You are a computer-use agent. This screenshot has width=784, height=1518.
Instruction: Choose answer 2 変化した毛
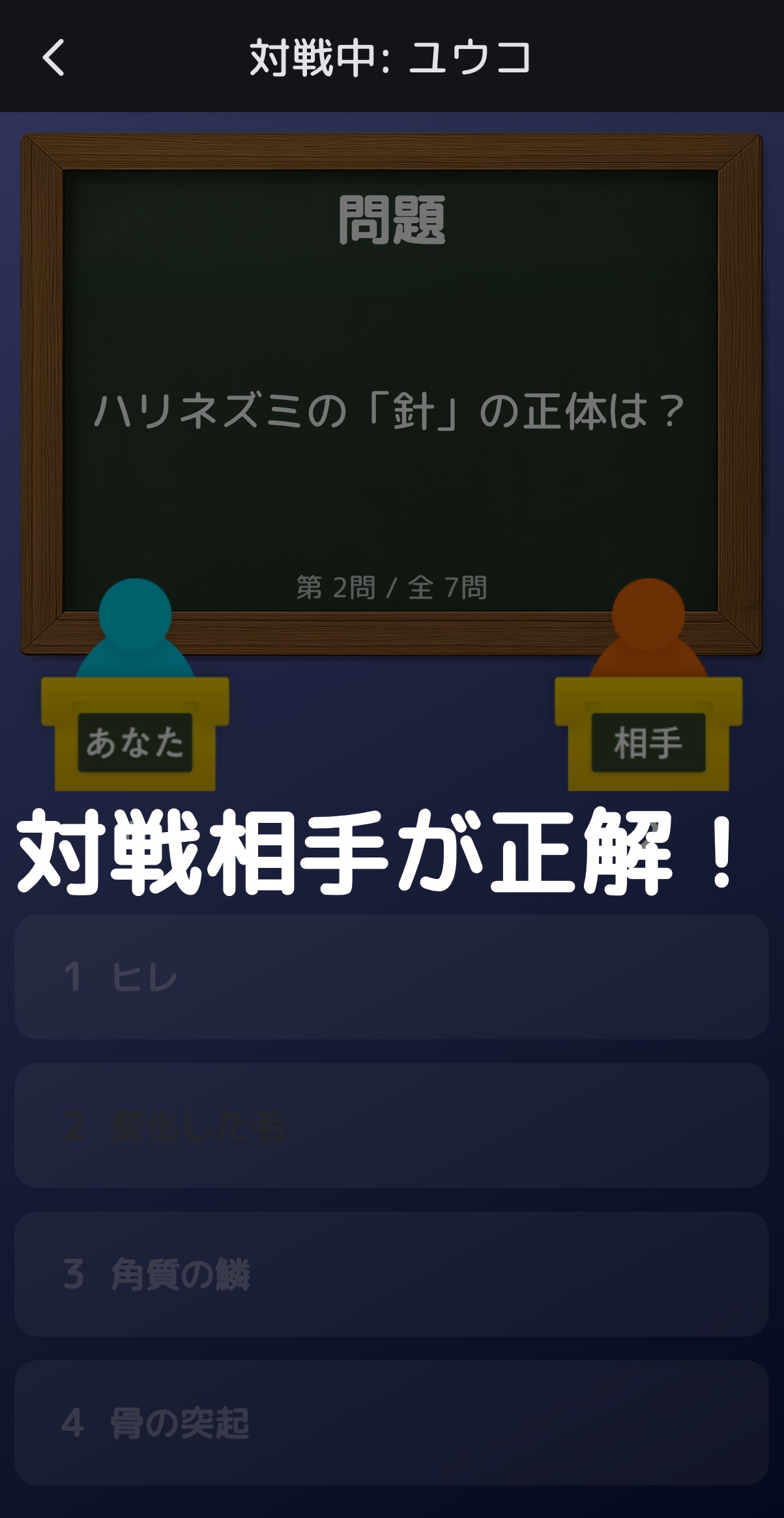[391, 1125]
